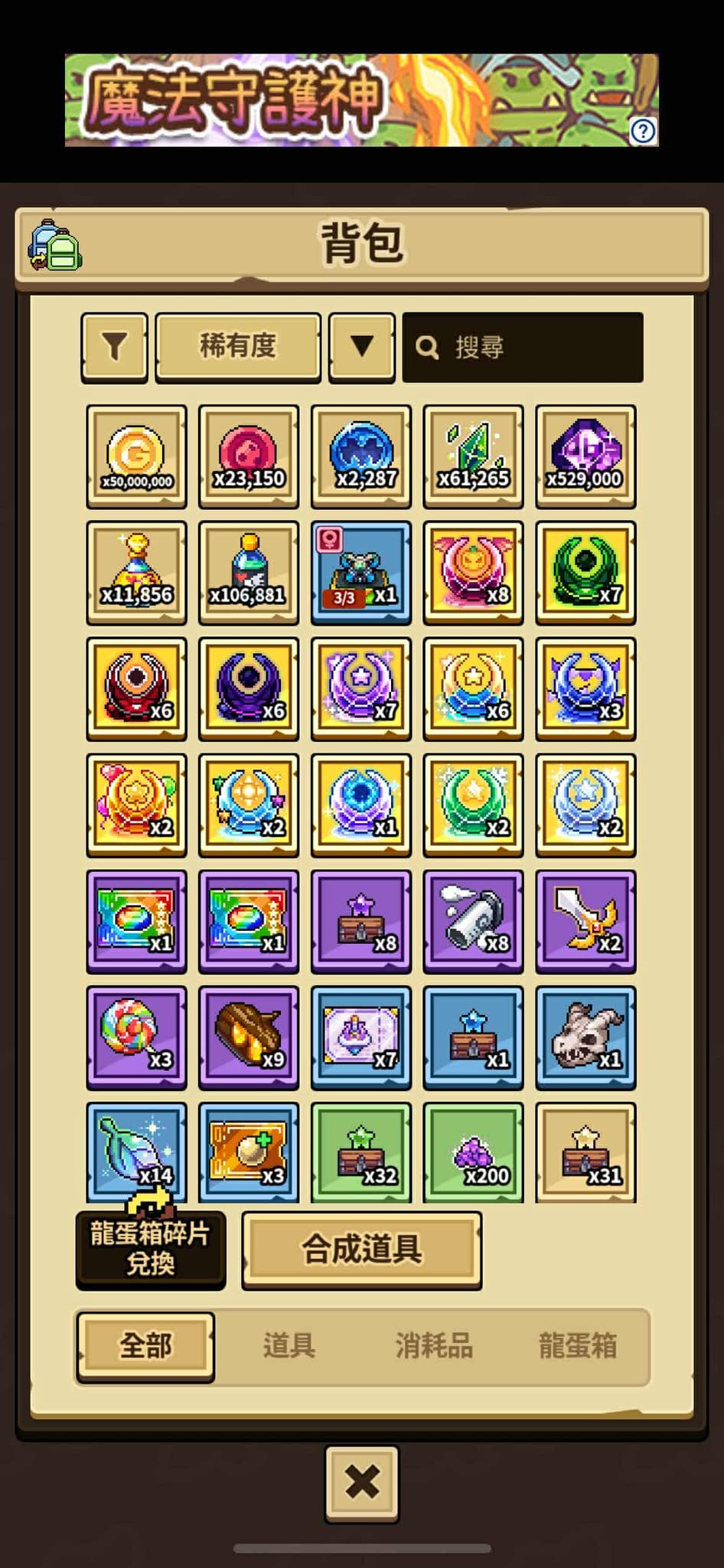Image resolution: width=724 pixels, height=1568 pixels.
Task: Select the dragon skull item x1
Action: 585,1037
